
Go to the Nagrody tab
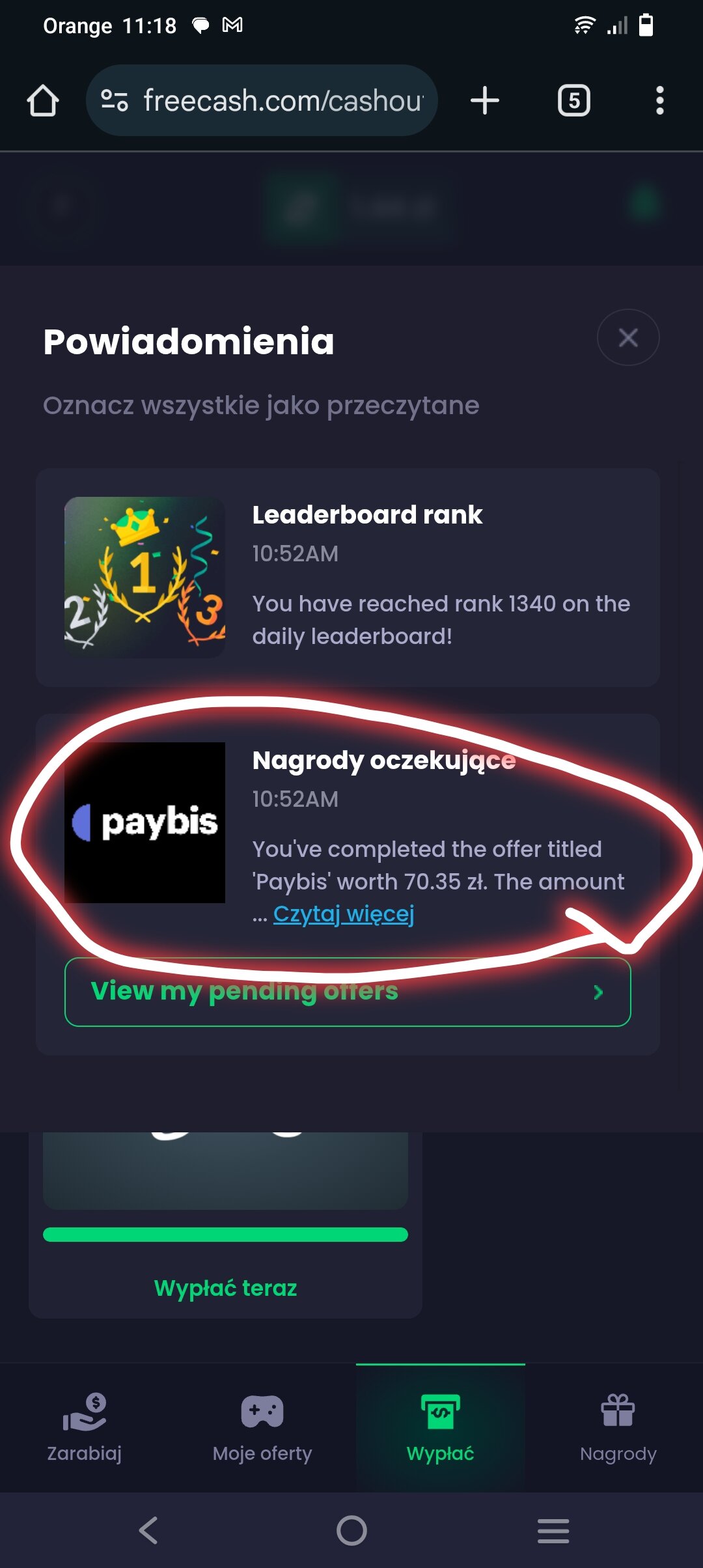coord(618,1427)
